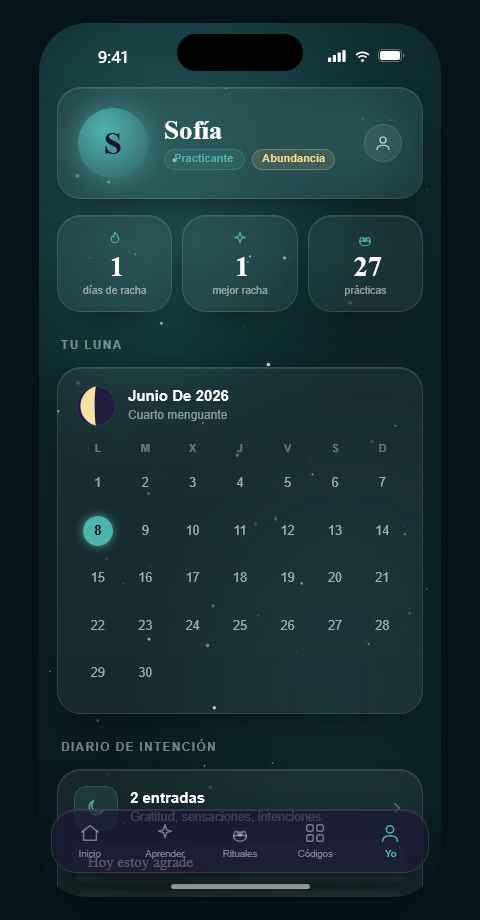Tap the Abundancia chip
480x920 pixels.
(x=293, y=159)
